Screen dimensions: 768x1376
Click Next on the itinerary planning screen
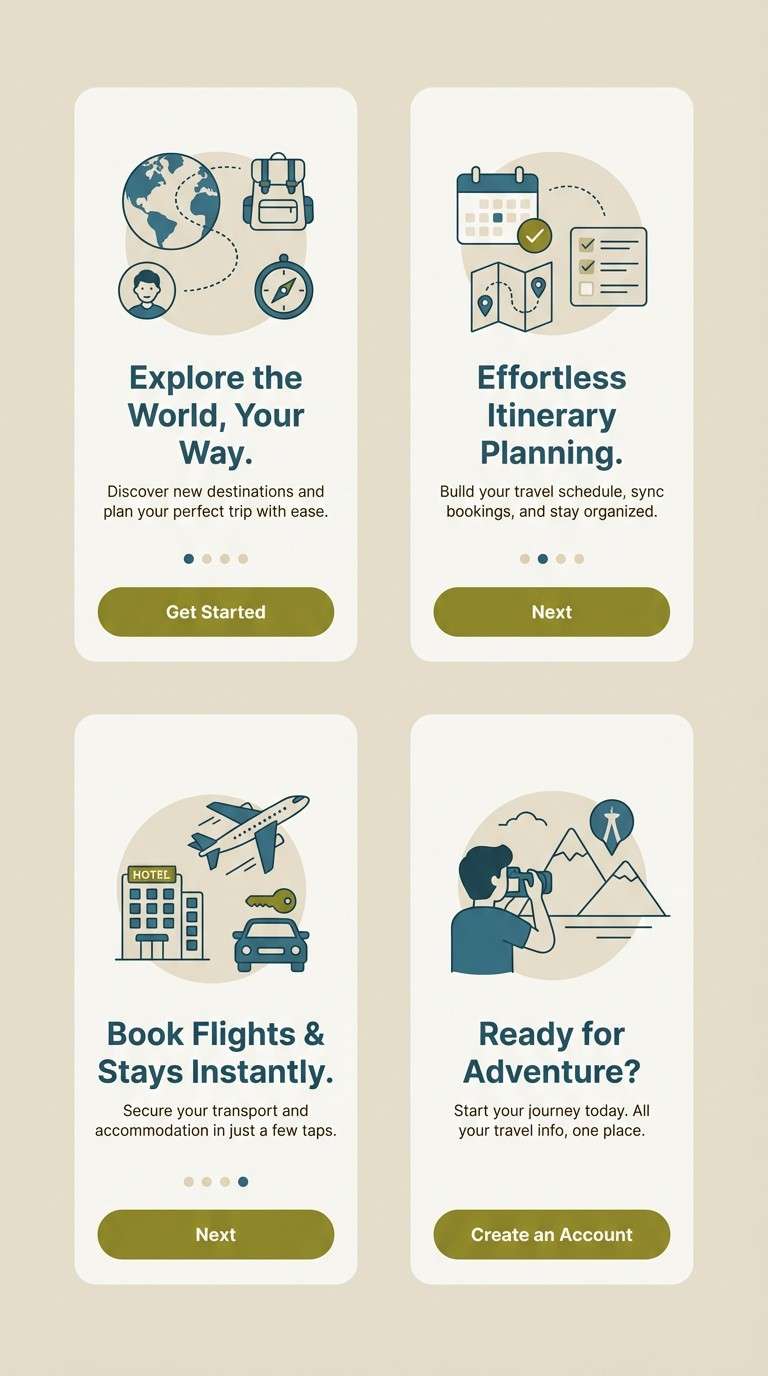(551, 612)
